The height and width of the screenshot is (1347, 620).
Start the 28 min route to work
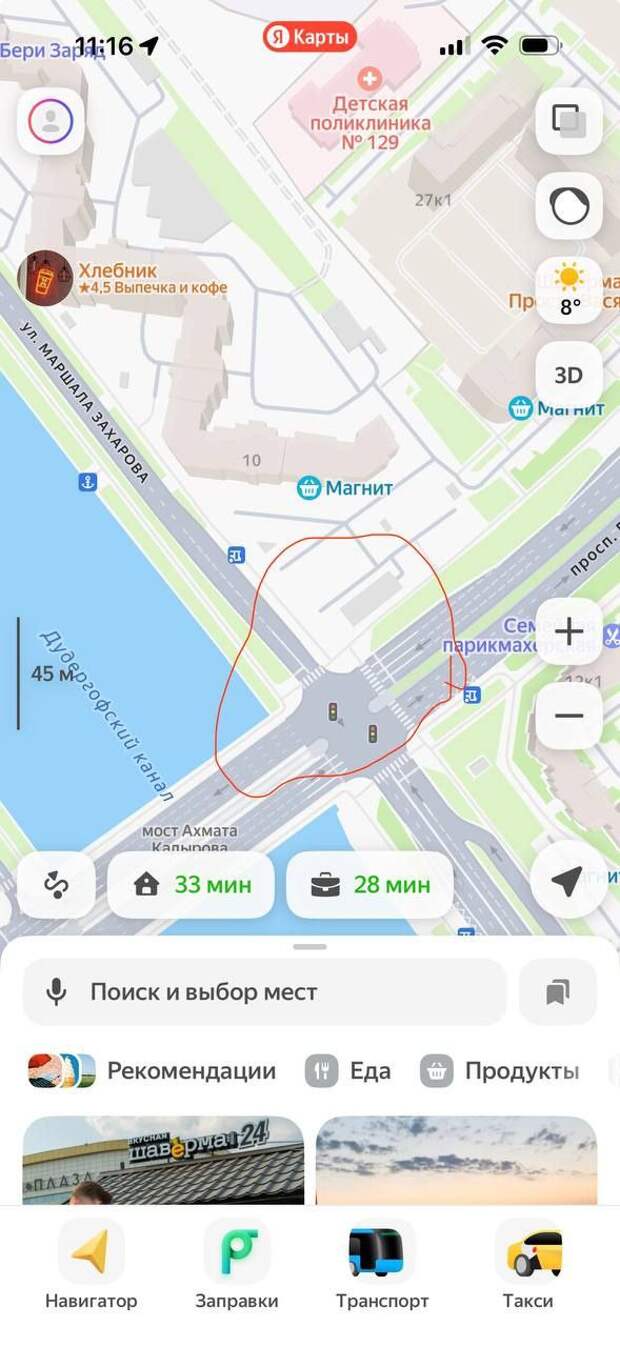pyautogui.click(x=370, y=885)
